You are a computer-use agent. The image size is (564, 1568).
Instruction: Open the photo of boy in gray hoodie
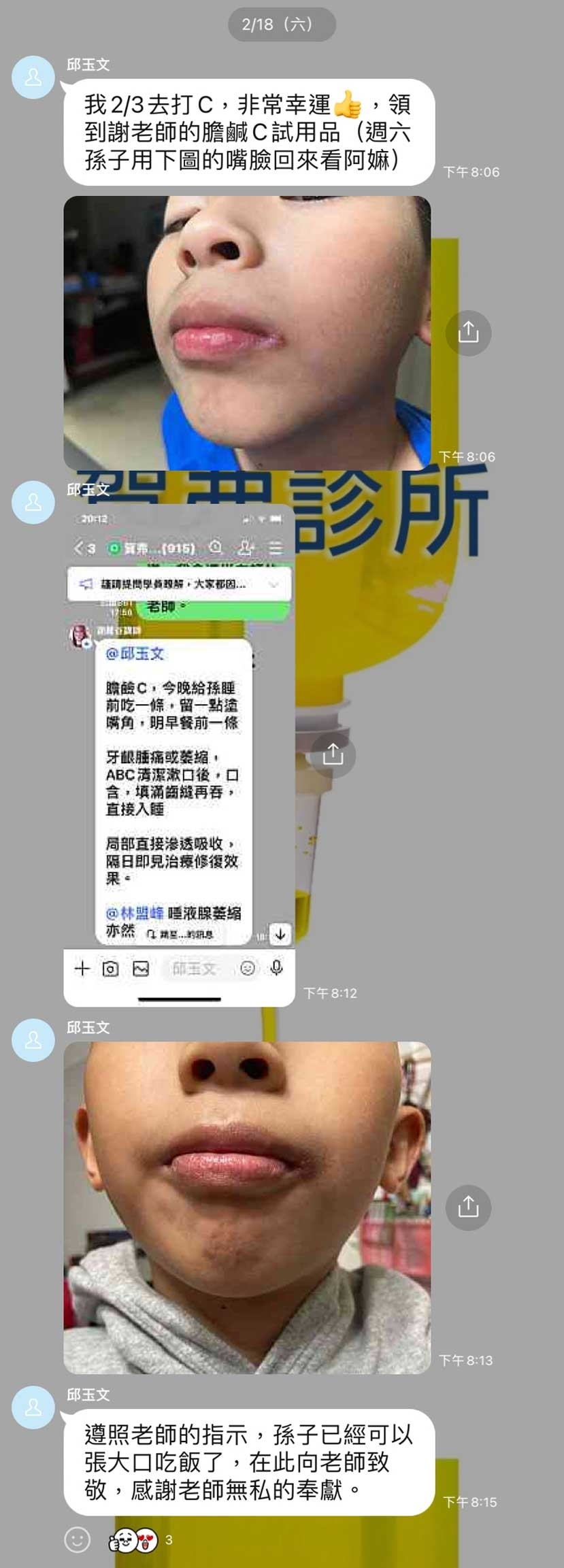coord(247,1207)
